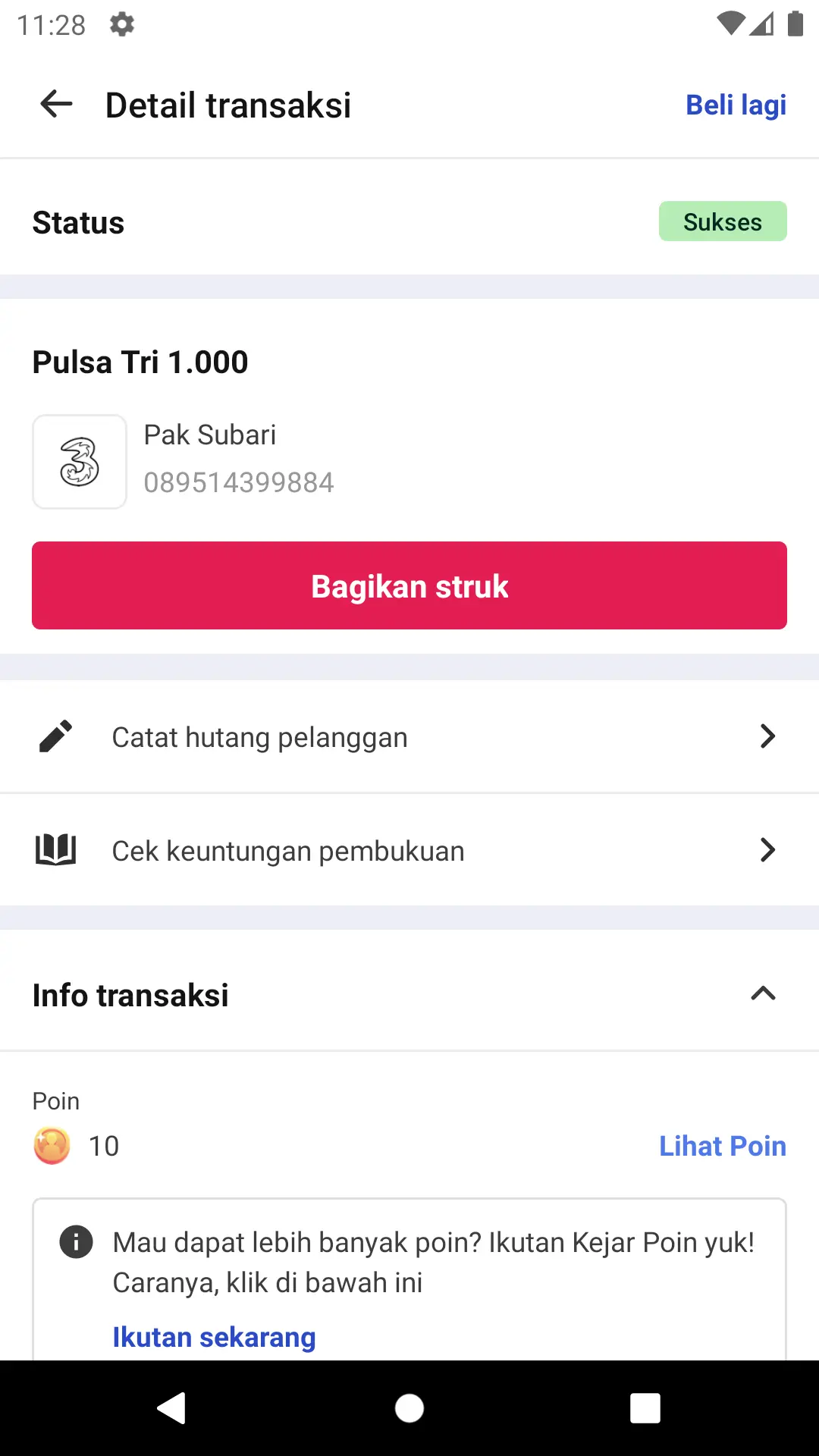Viewport: 819px width, 1456px height.
Task: Tap the Ikutan sekarang link
Action: [215, 1337]
